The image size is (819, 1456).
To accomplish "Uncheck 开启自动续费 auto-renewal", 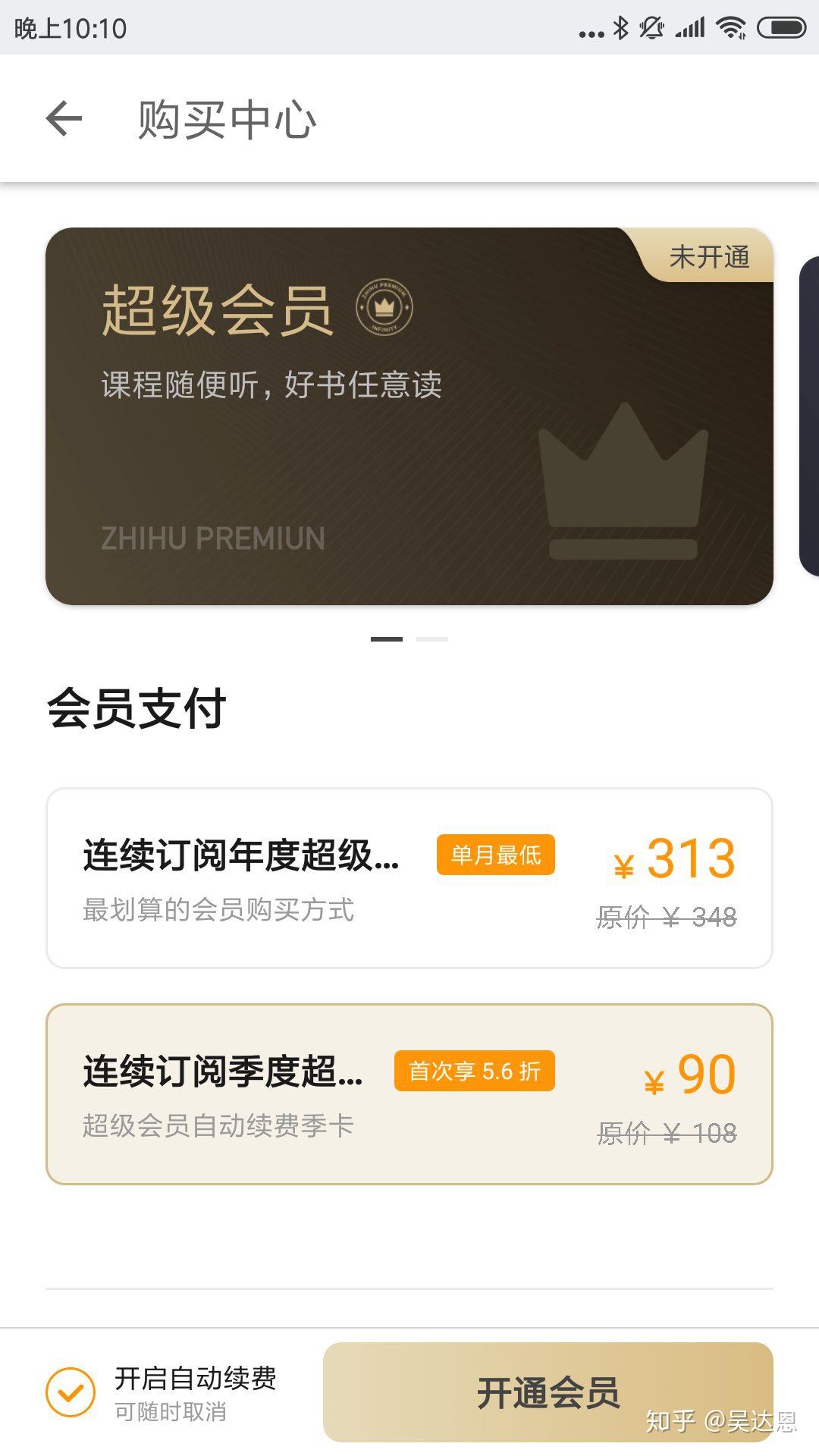I will tap(71, 1392).
